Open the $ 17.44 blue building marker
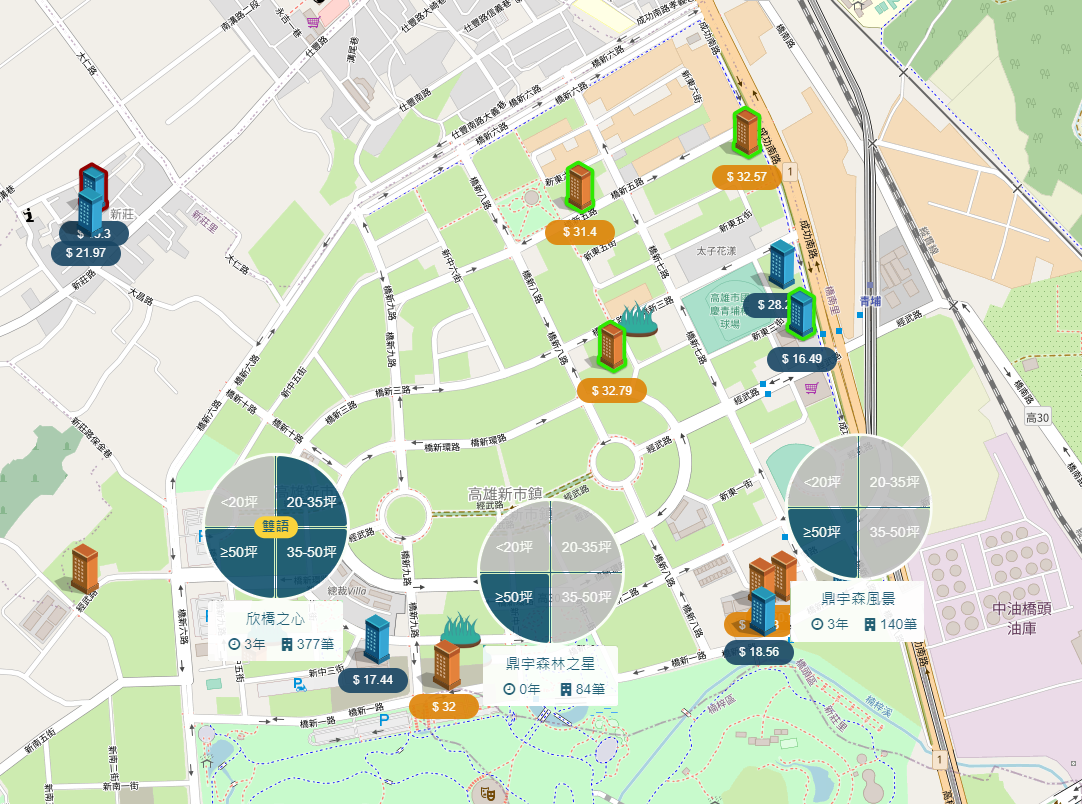The image size is (1082, 804). coord(377,640)
